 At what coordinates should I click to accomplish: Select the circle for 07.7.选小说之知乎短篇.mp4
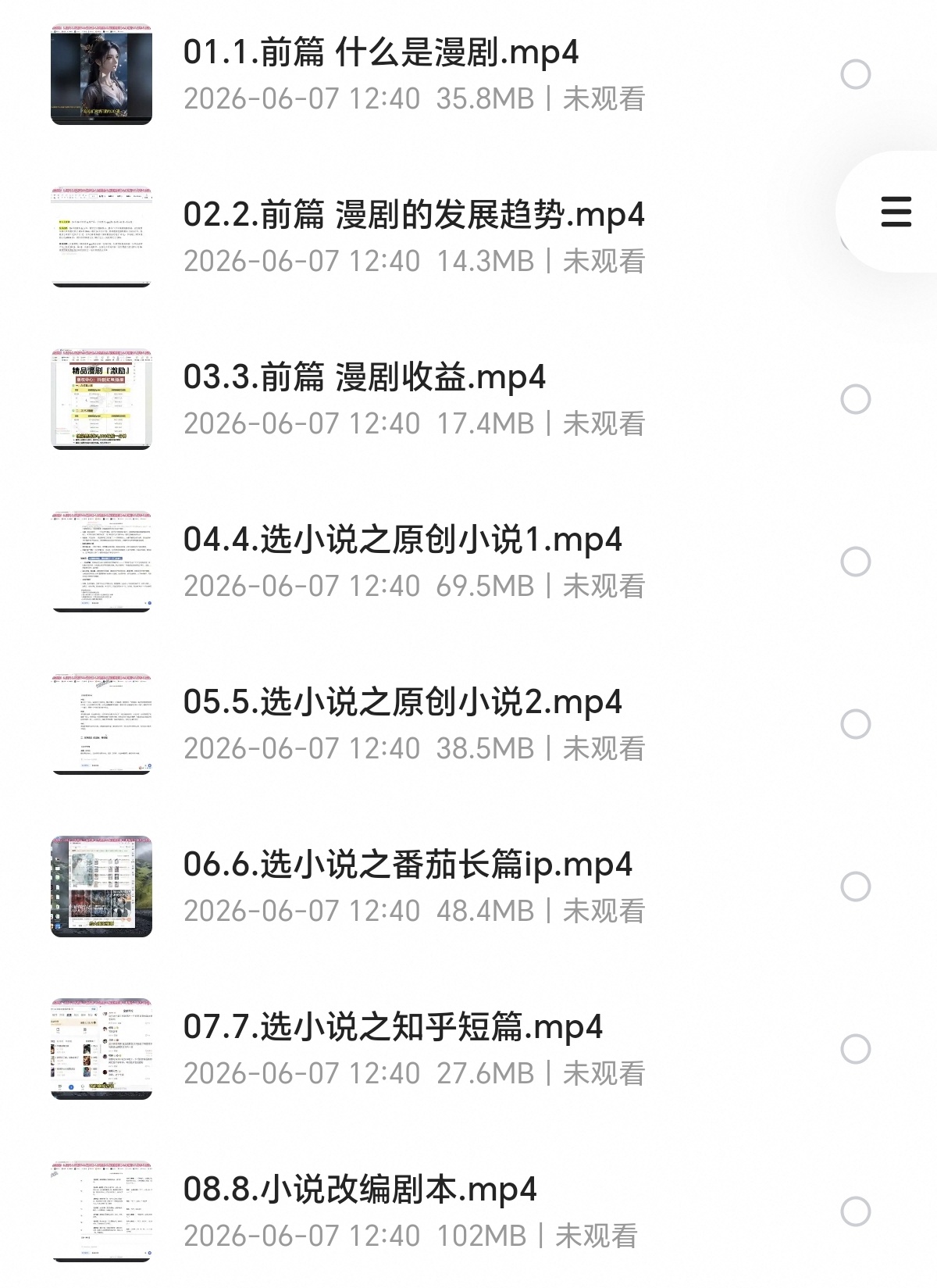856,1049
